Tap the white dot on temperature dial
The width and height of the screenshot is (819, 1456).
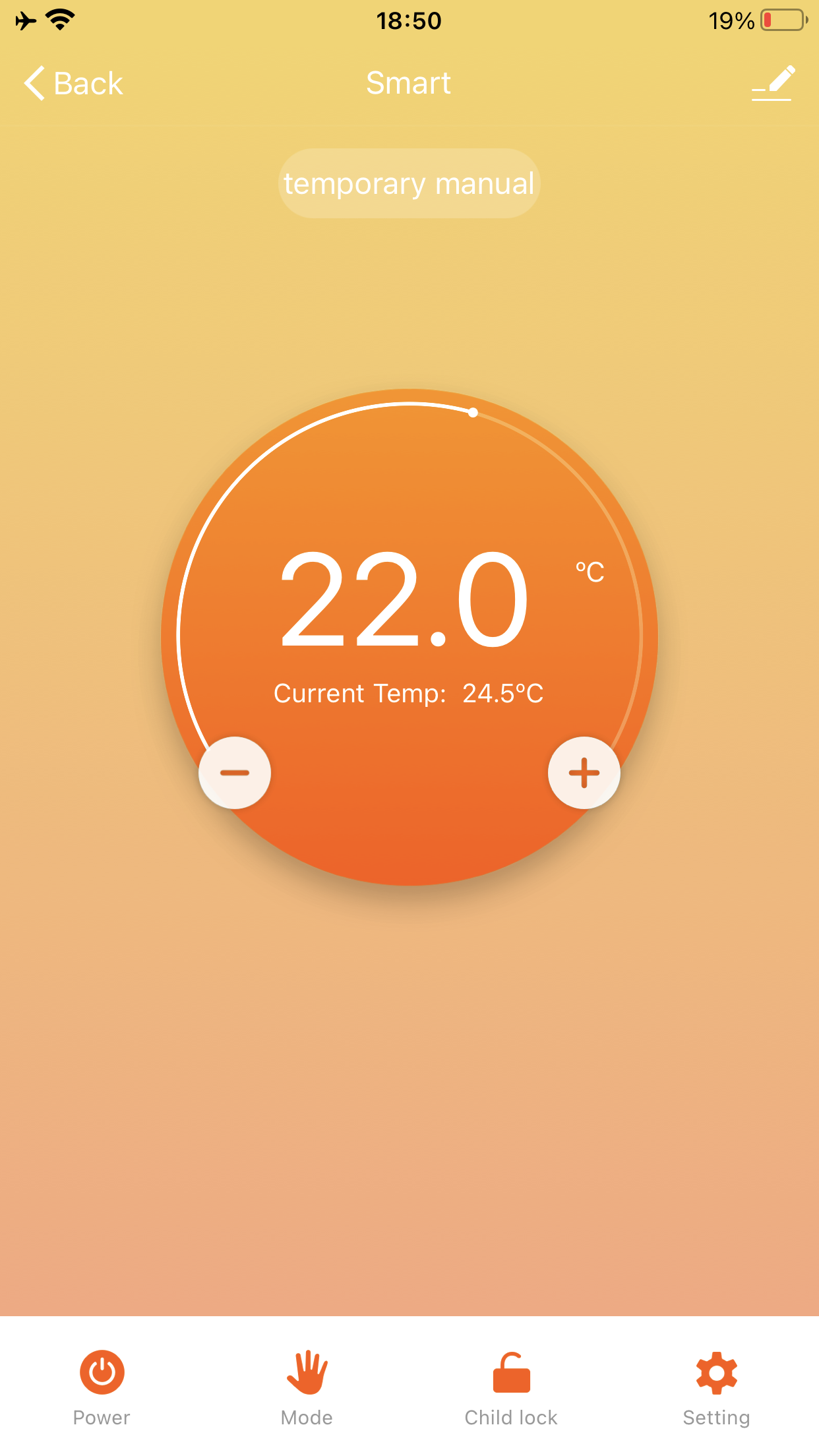pyautogui.click(x=473, y=413)
